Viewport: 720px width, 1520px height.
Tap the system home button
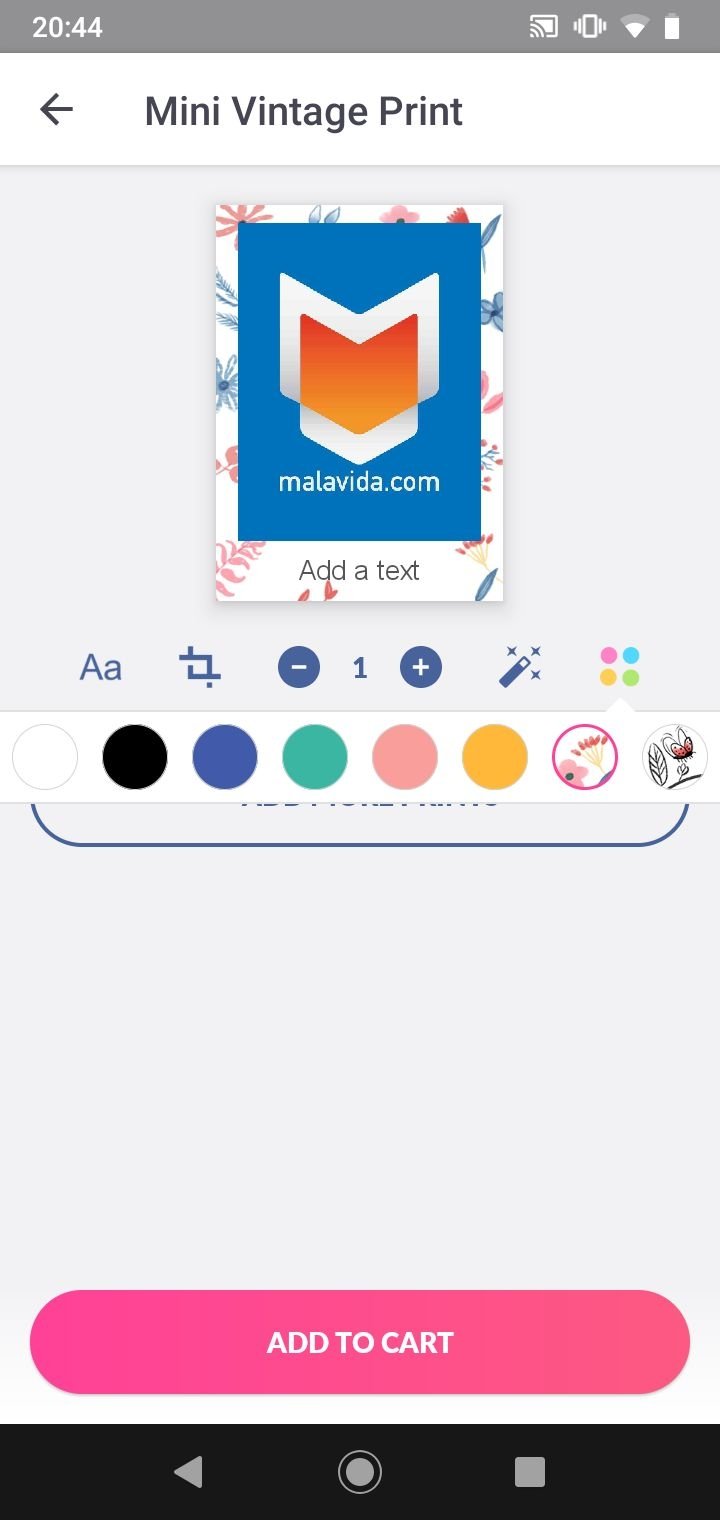pos(360,1471)
